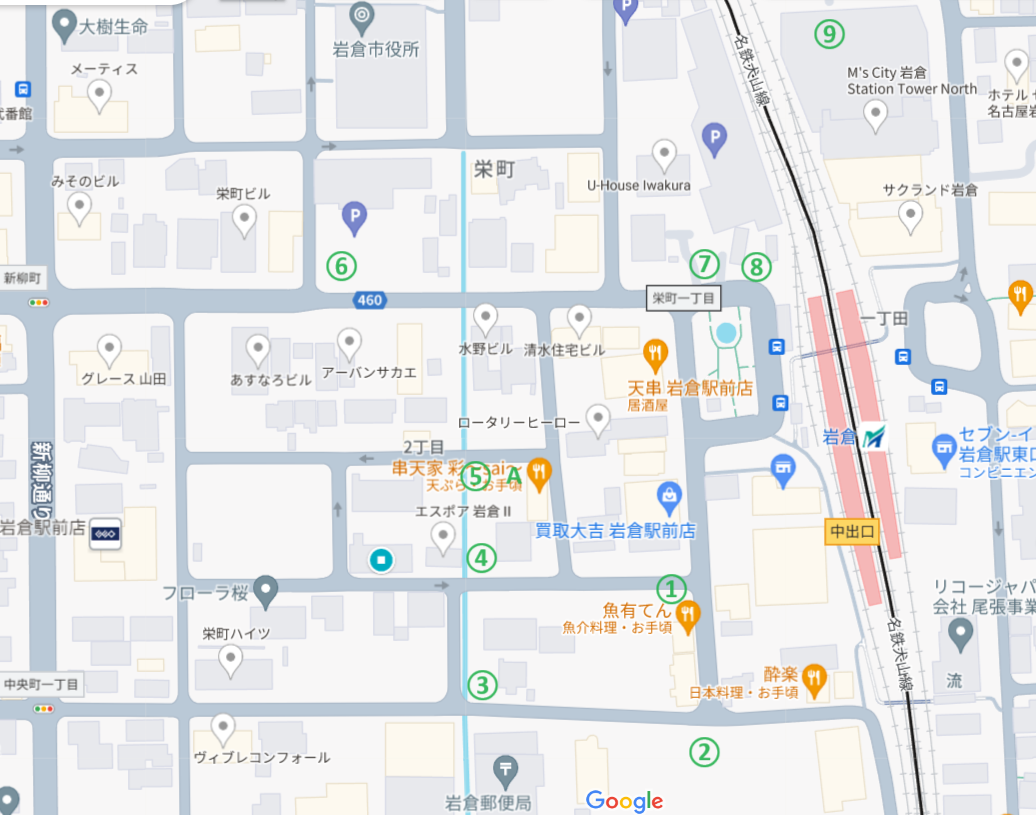Tap the メーティス building pin
1036x815 pixels.
(x=99, y=95)
